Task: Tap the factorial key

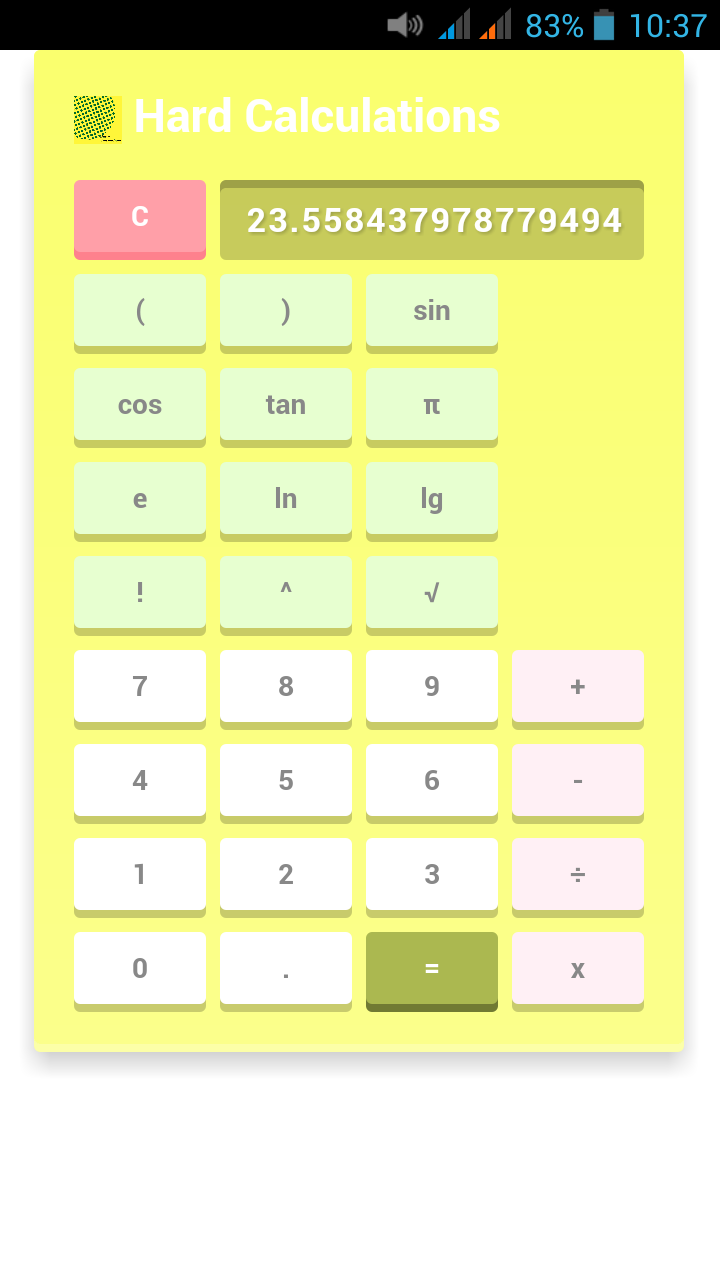Action: tap(139, 593)
